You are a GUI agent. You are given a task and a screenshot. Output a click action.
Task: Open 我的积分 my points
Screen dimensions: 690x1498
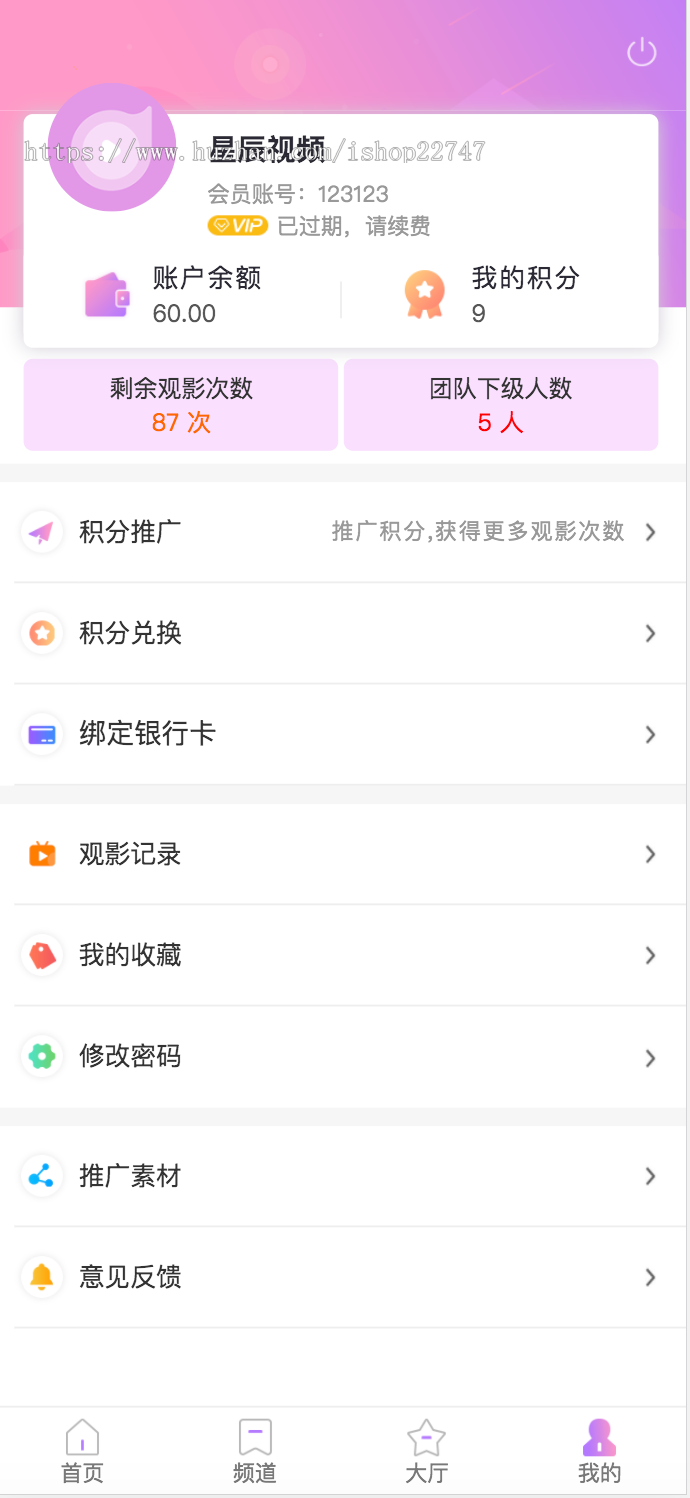click(x=500, y=295)
